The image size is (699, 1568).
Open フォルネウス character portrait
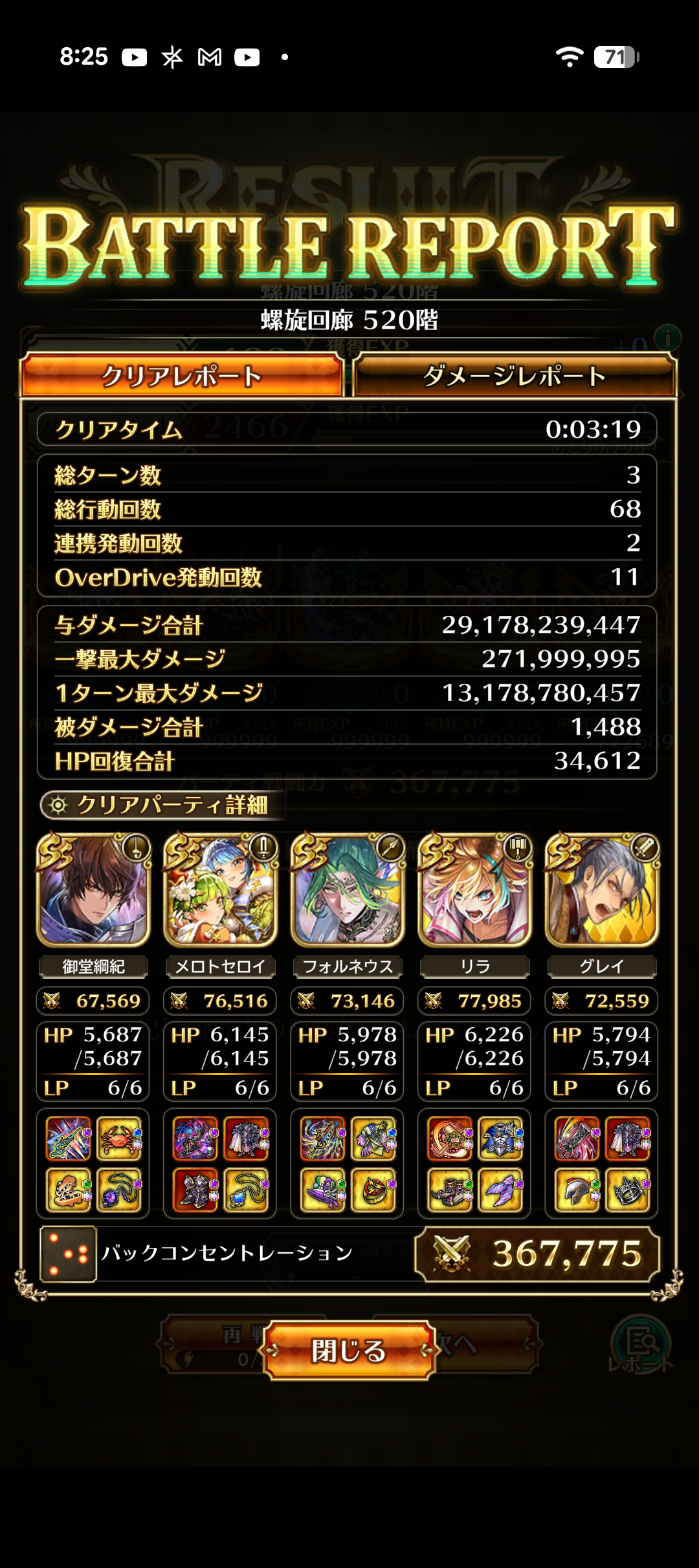pyautogui.click(x=348, y=891)
